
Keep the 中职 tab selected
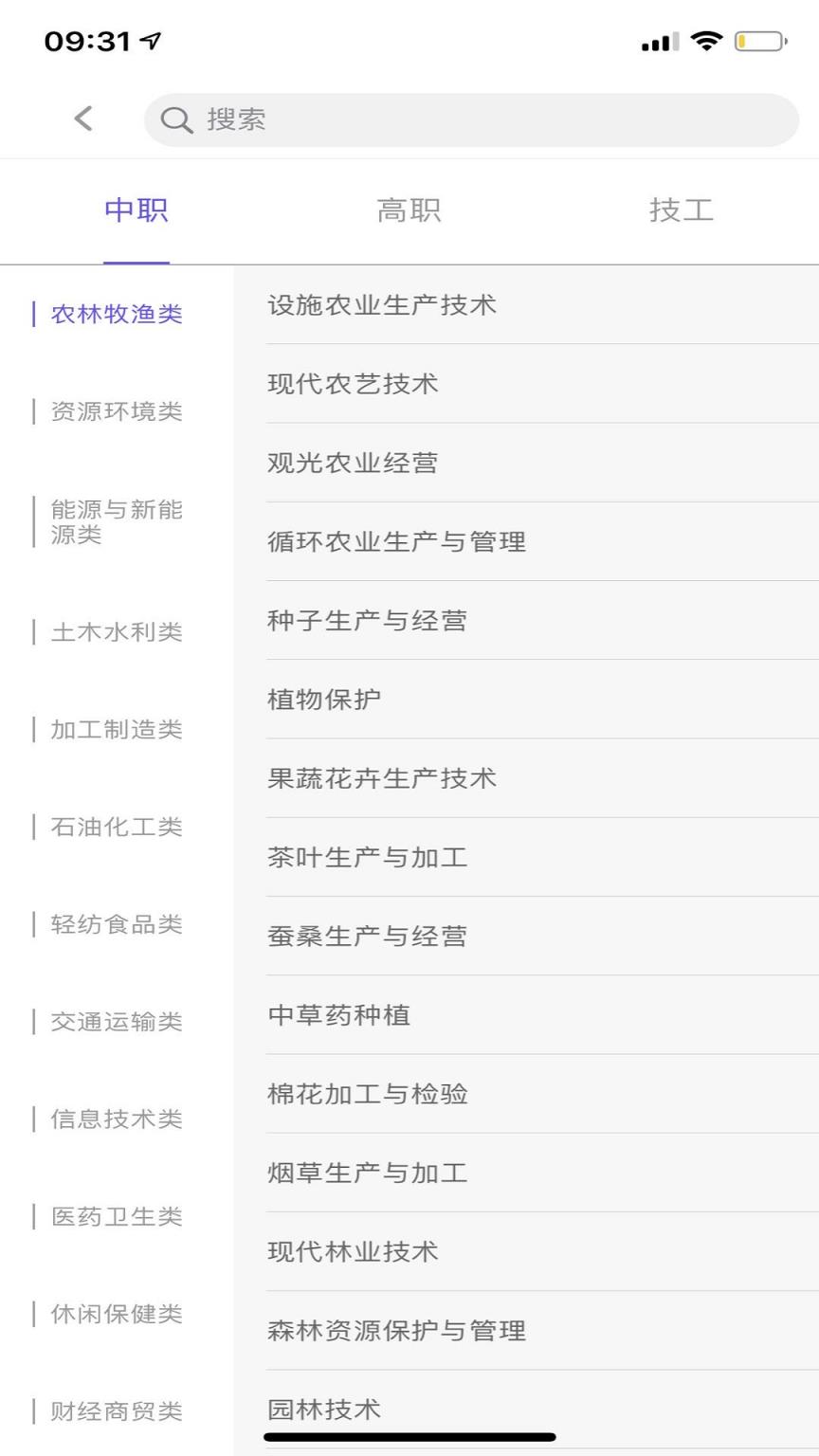[x=136, y=210]
